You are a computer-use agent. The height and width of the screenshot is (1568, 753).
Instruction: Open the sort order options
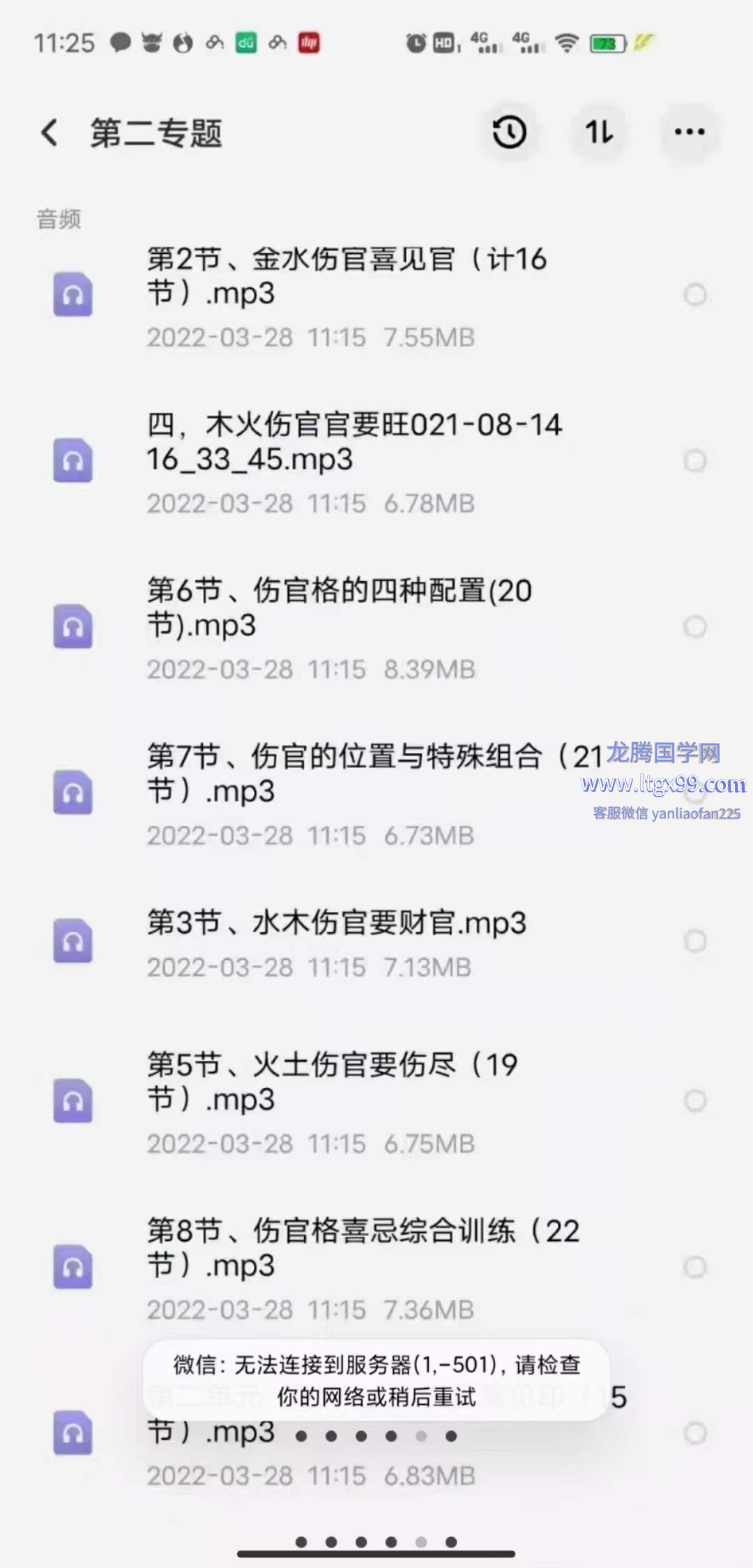[x=600, y=132]
